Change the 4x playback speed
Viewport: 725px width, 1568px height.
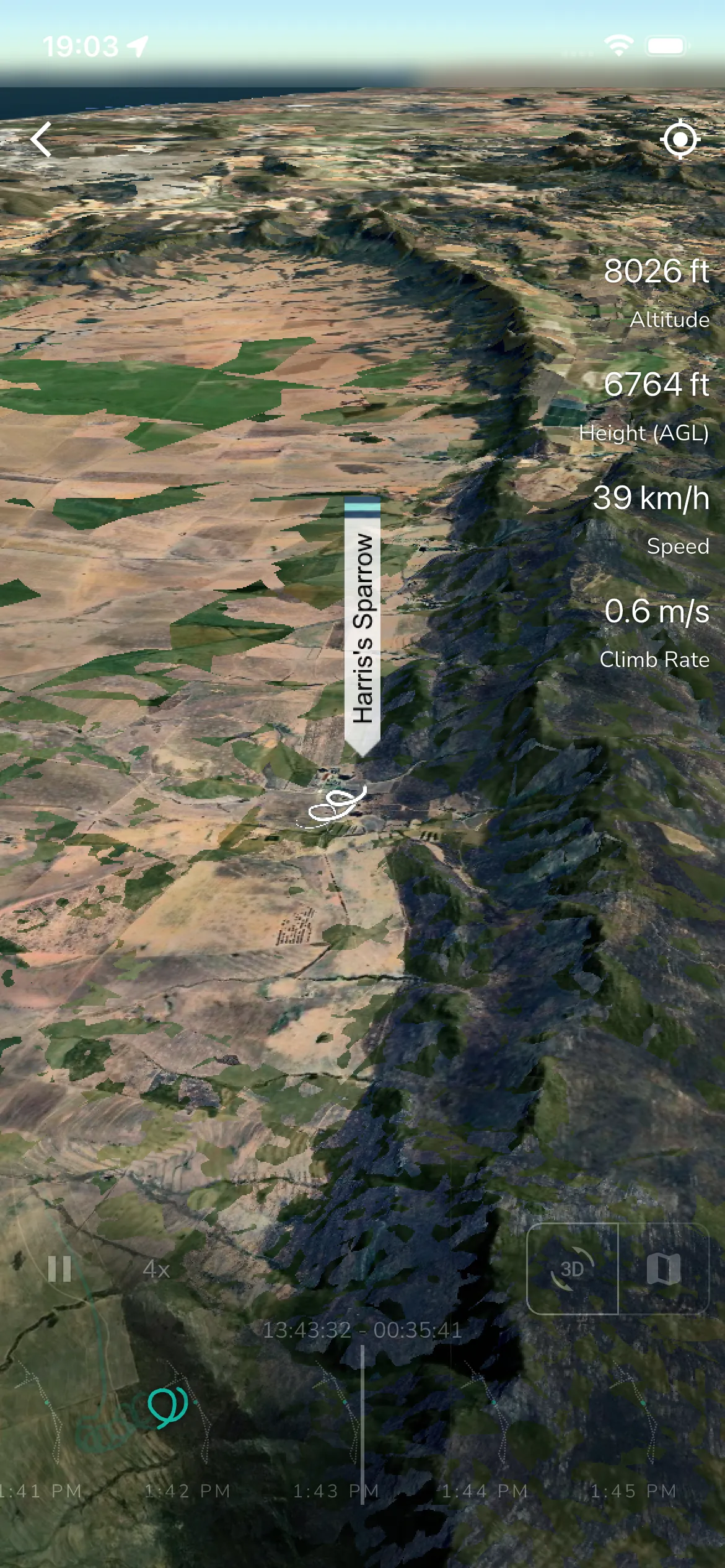(x=156, y=1270)
